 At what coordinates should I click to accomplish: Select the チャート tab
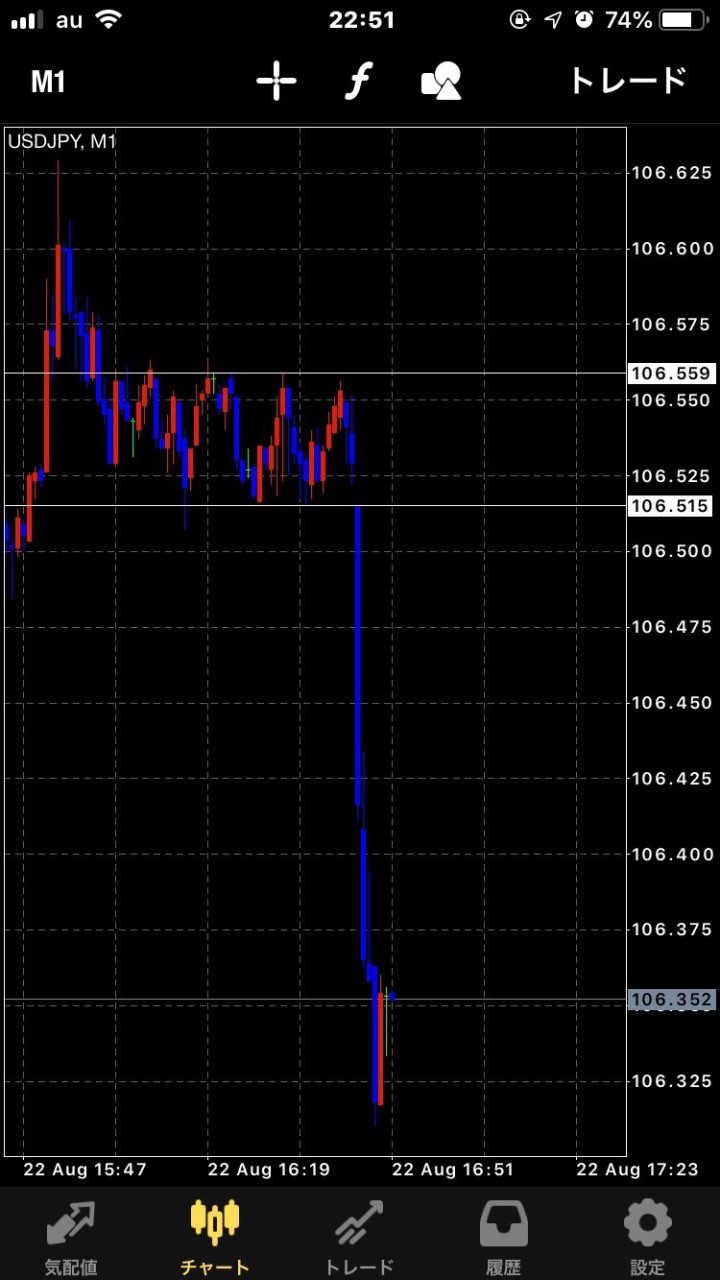[215, 1236]
